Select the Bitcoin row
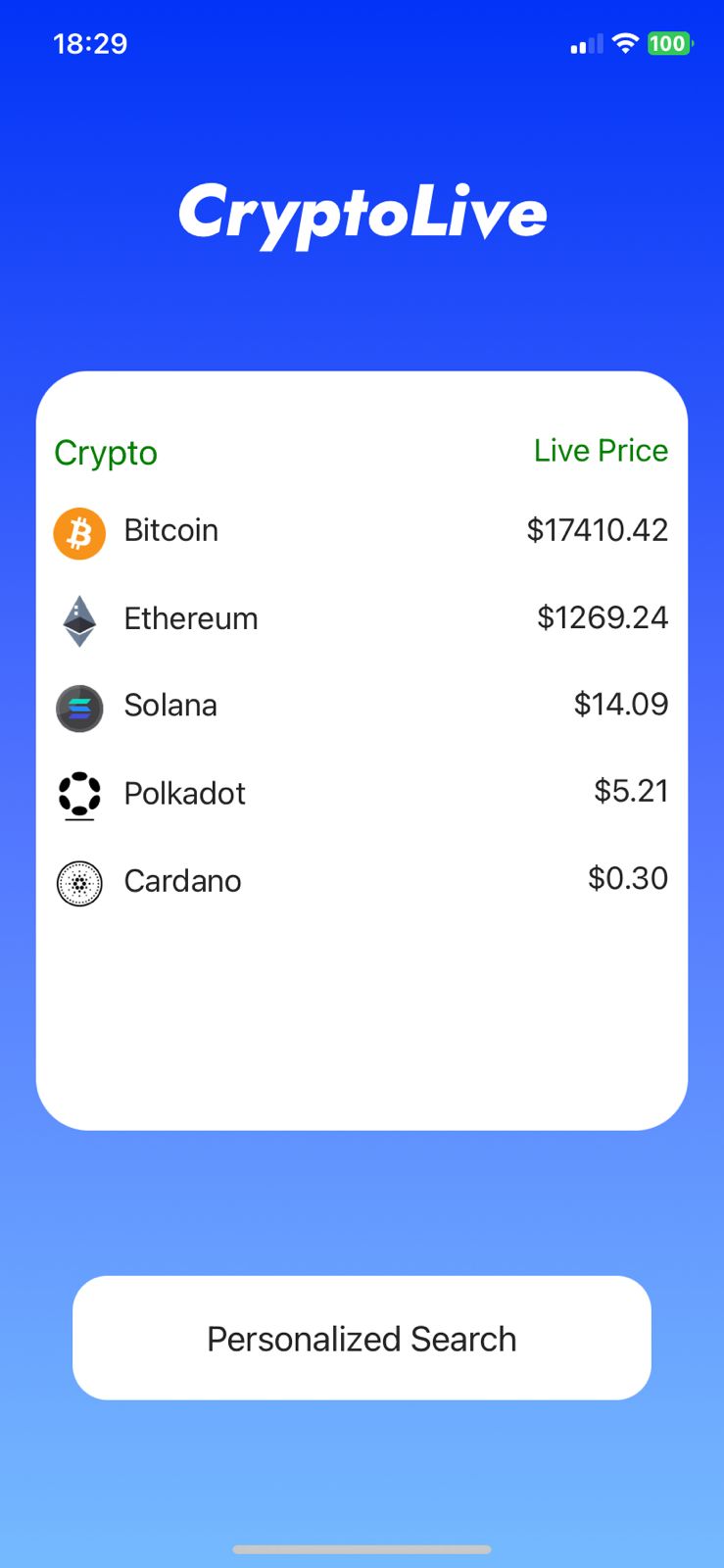This screenshot has width=724, height=1568. 361,531
